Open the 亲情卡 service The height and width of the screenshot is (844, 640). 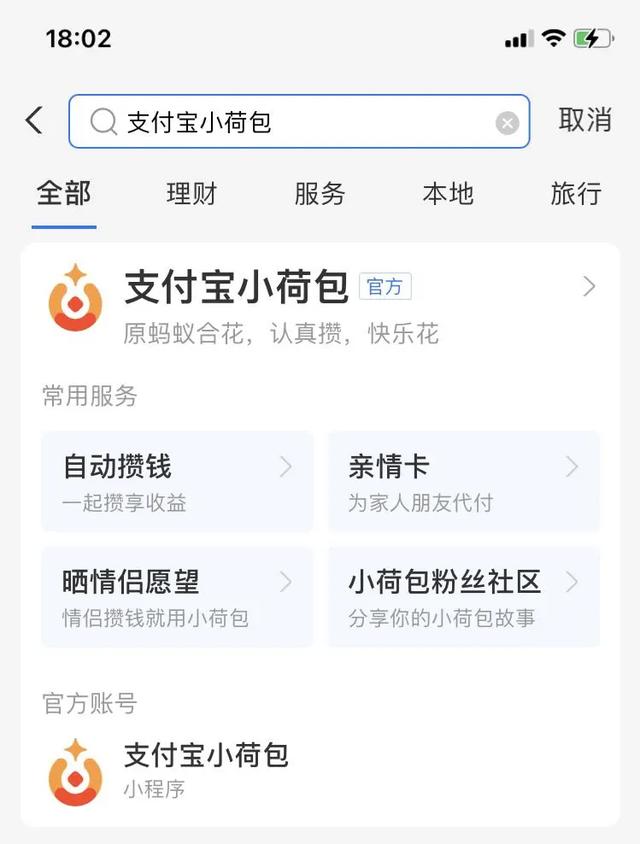point(464,481)
